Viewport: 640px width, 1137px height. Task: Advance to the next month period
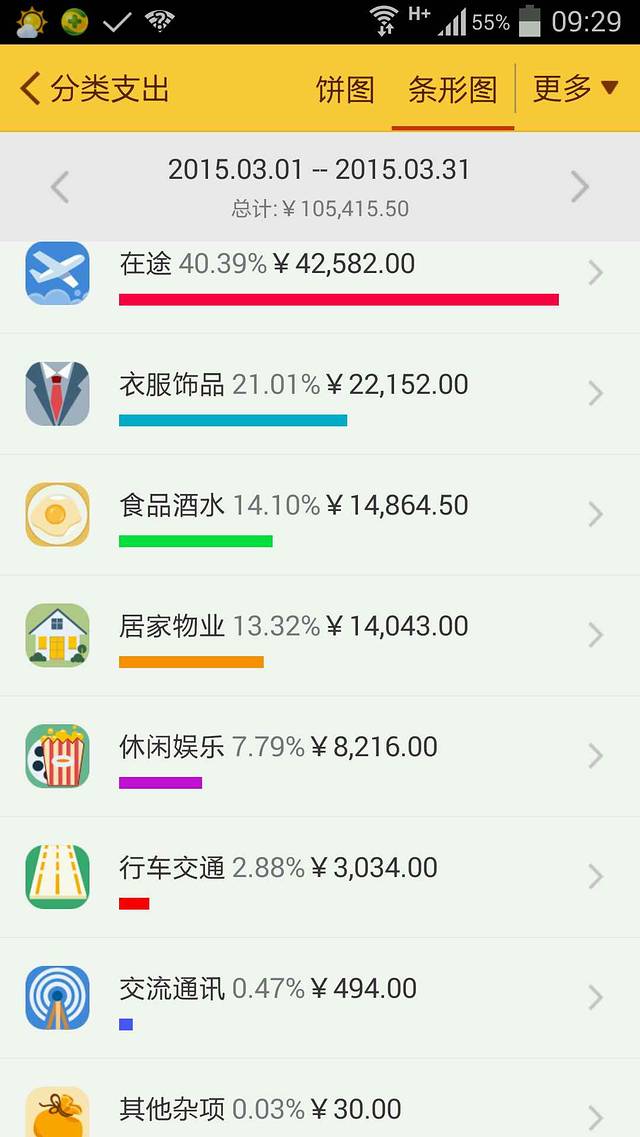coord(579,187)
